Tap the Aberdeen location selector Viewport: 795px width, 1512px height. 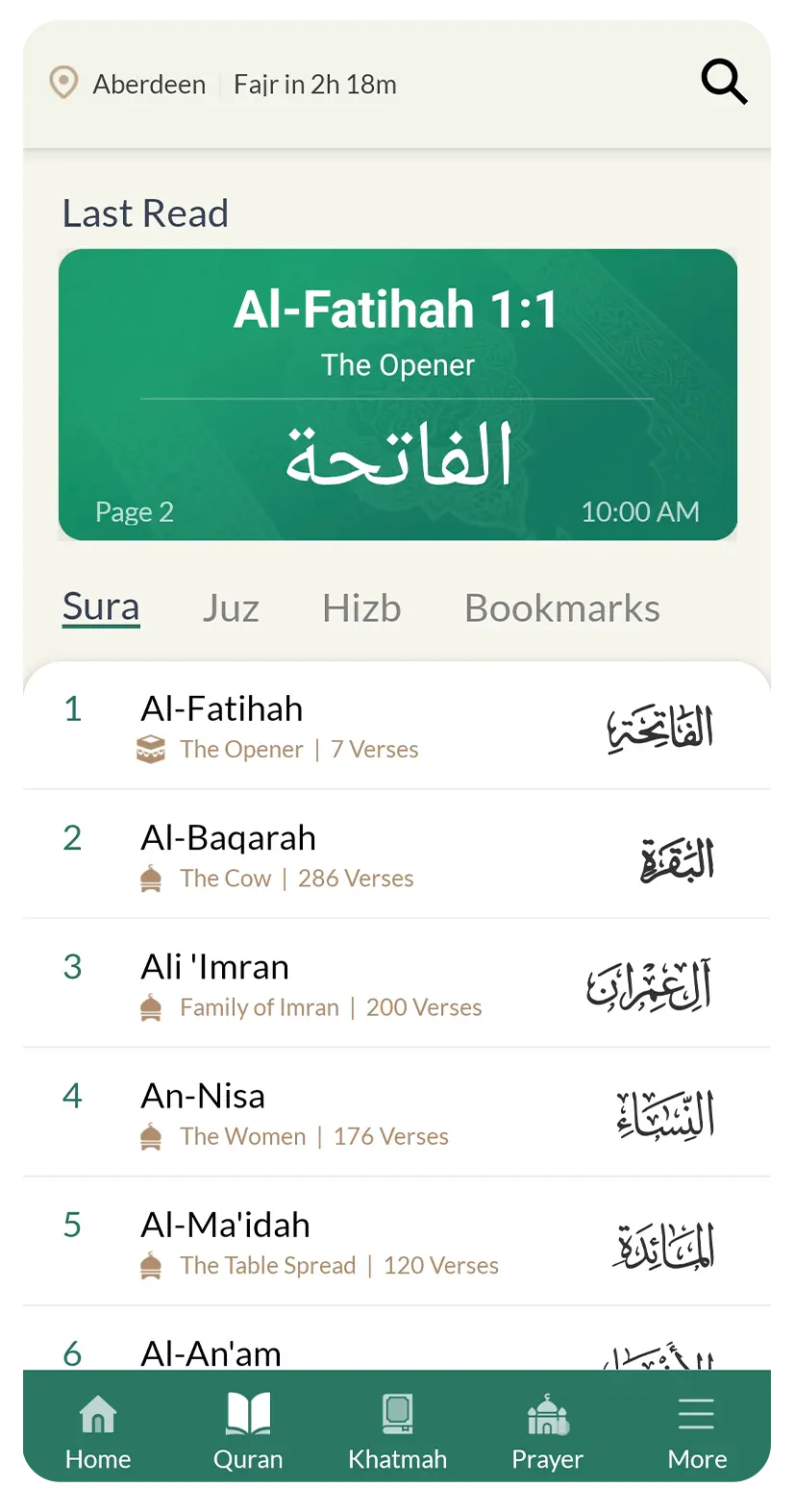pos(129,85)
